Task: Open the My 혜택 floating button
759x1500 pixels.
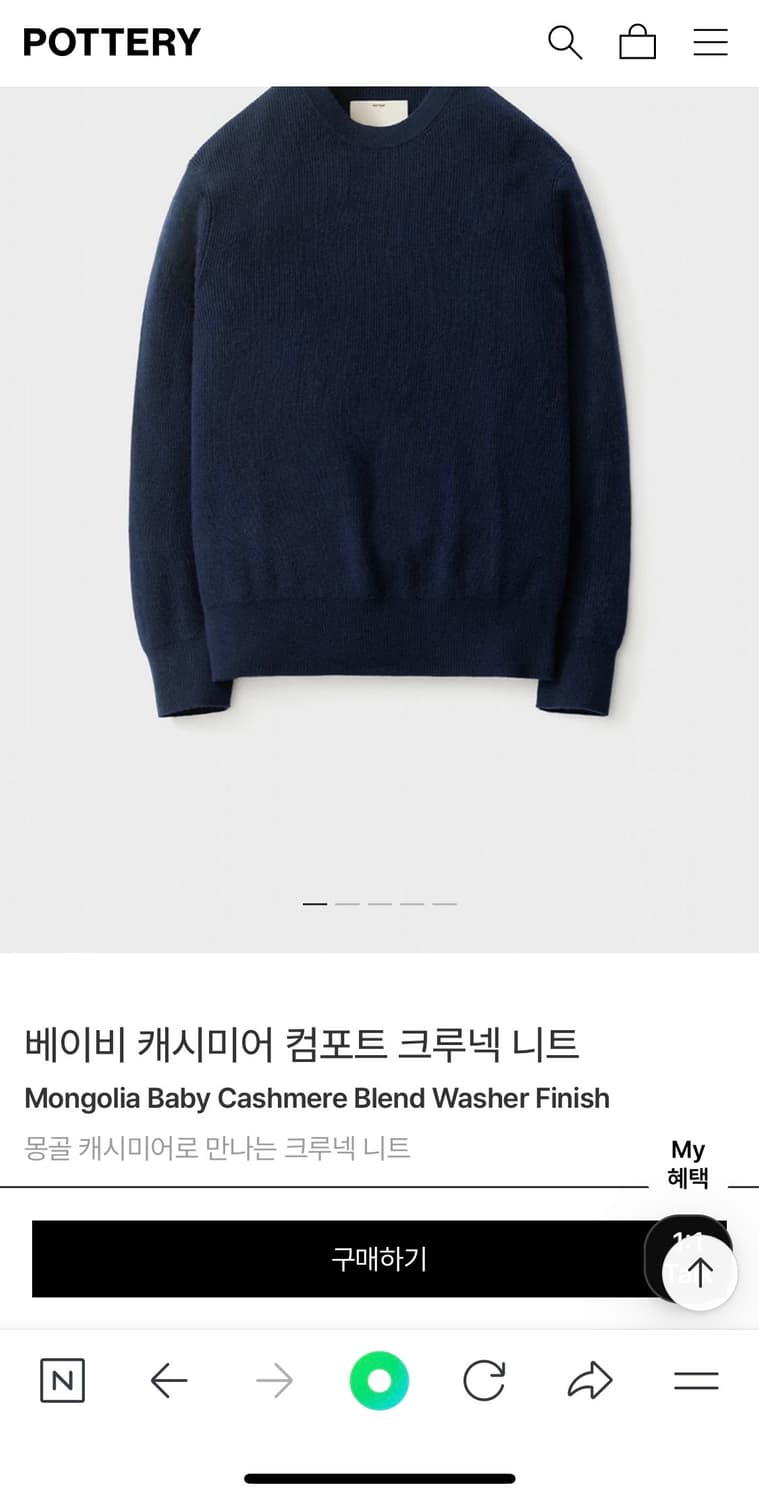Action: 688,1163
